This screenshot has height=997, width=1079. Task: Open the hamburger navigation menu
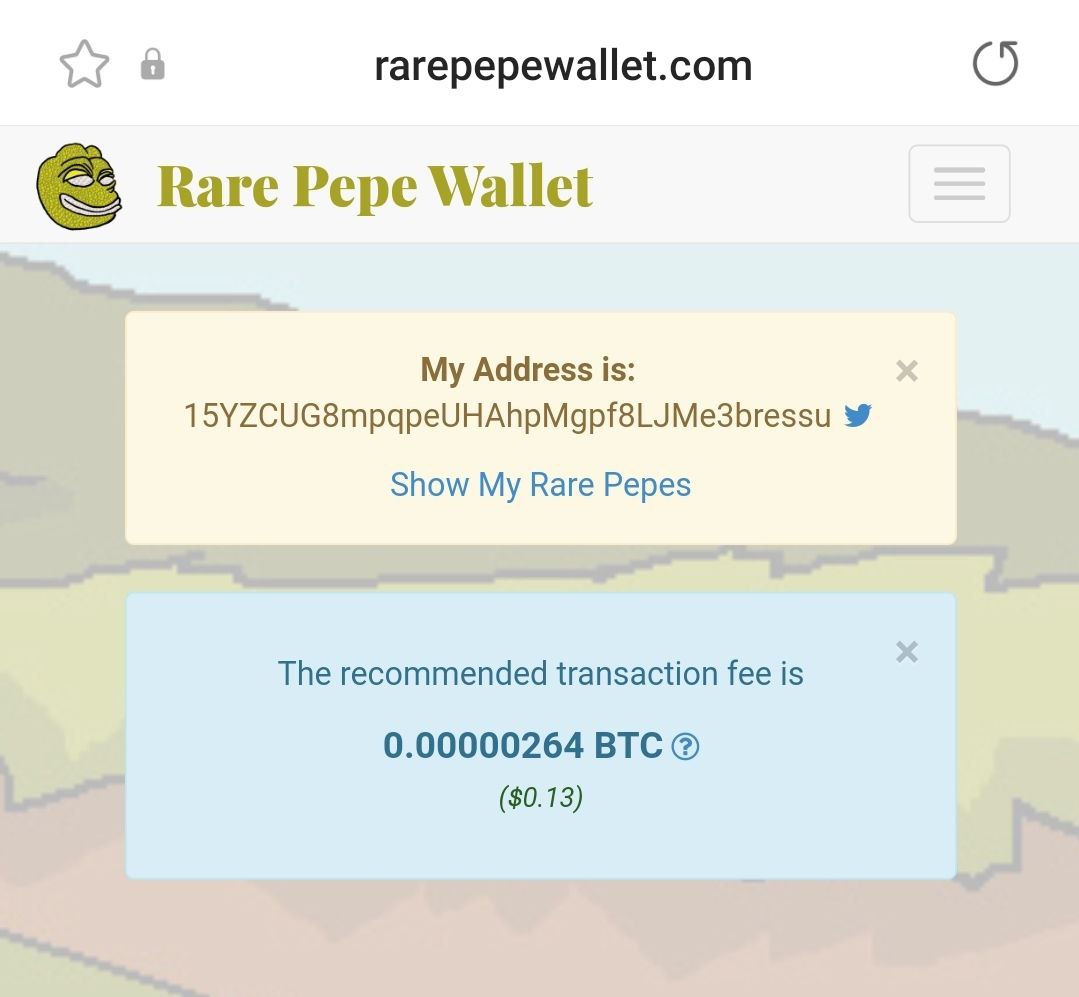click(958, 183)
